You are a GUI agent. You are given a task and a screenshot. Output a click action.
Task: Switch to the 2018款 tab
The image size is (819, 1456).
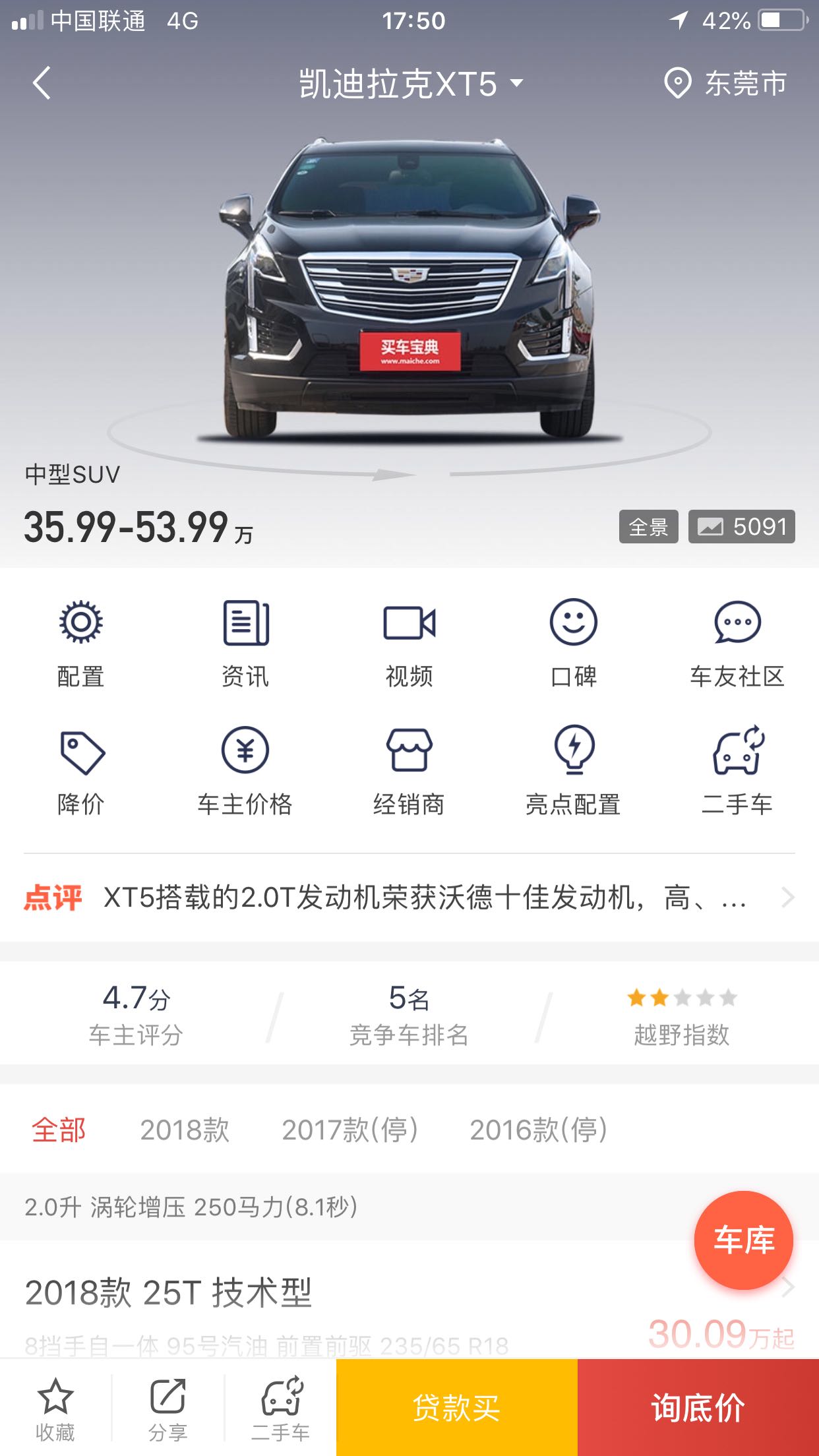coord(185,1130)
